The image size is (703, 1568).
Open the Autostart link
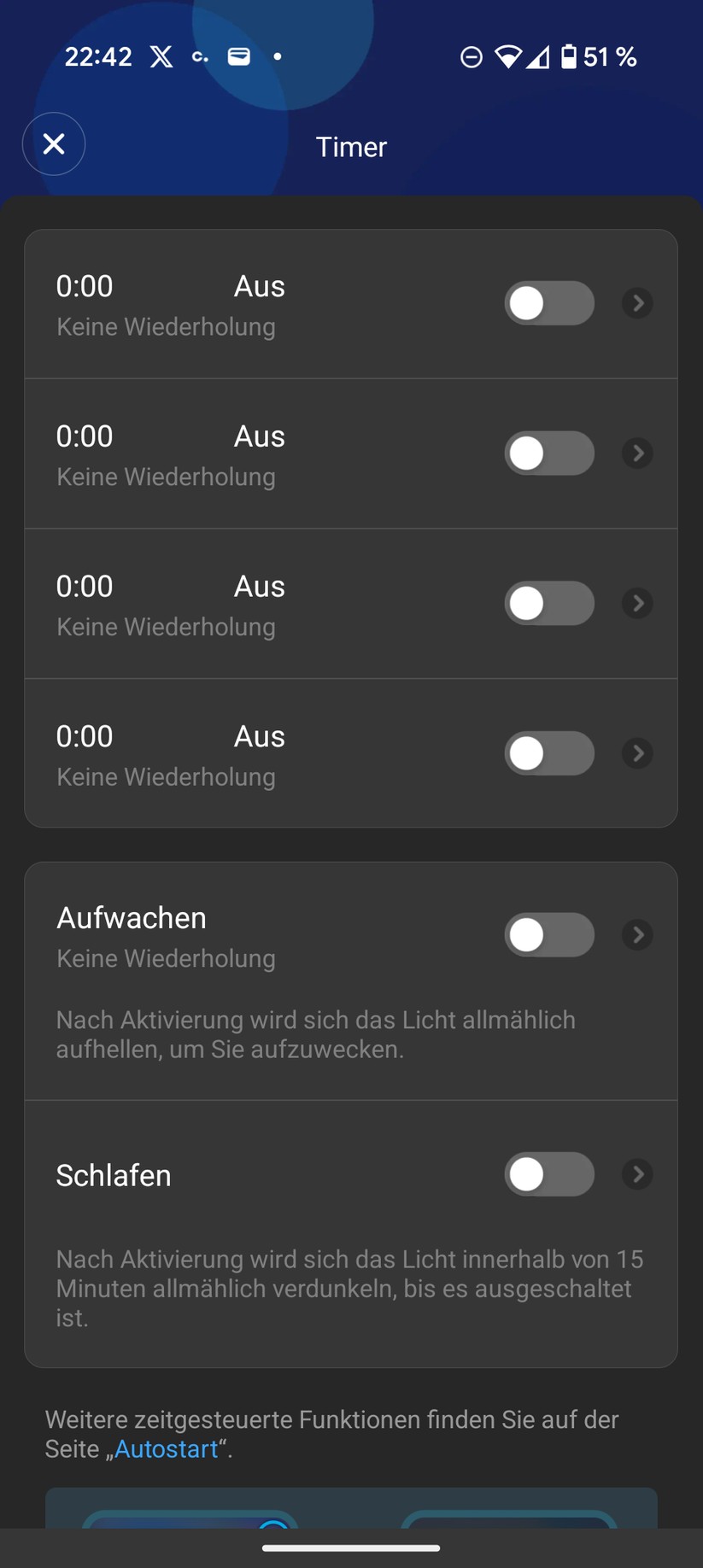point(167,1448)
